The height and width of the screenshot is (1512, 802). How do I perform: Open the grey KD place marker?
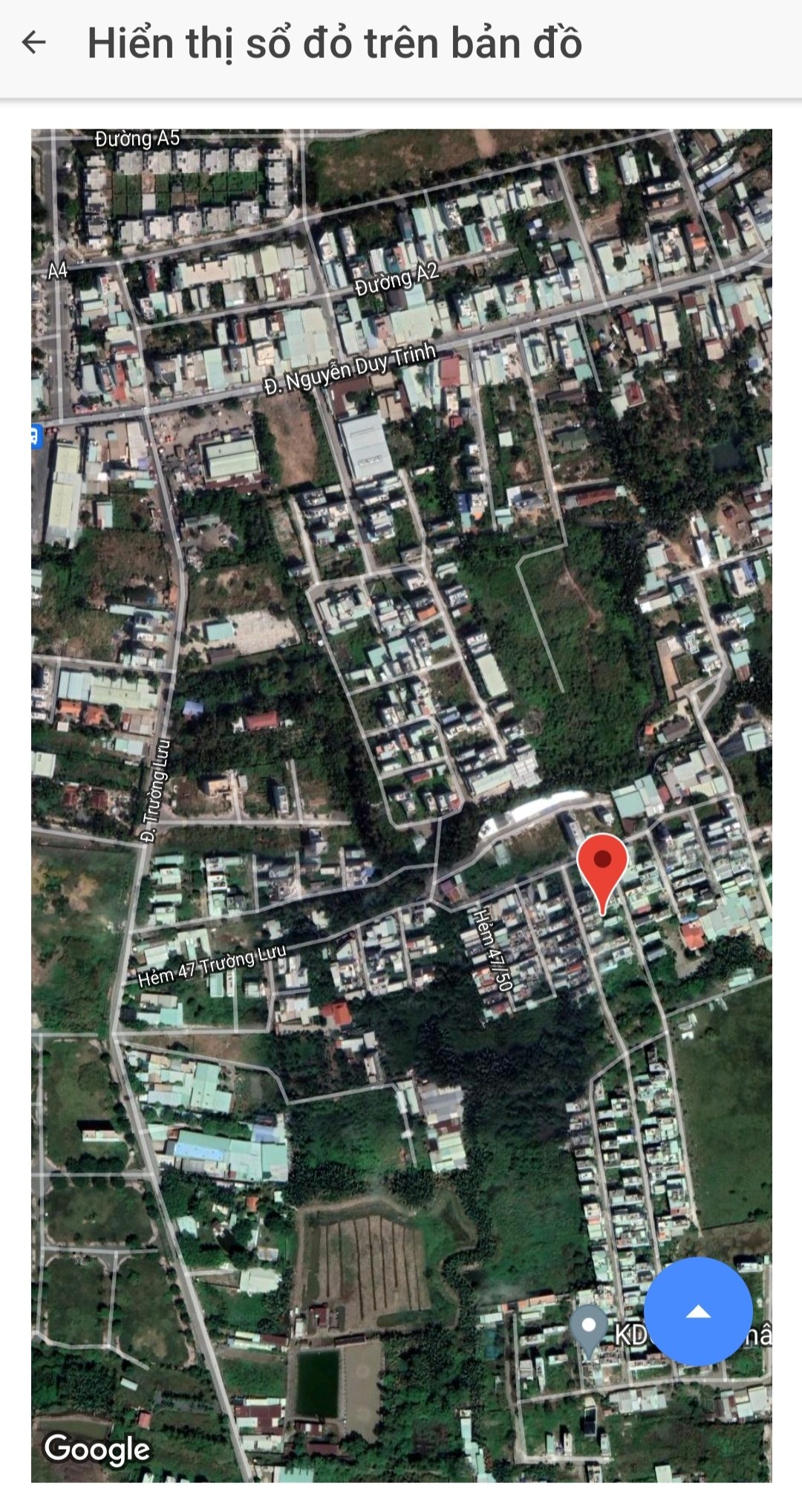point(589,1328)
